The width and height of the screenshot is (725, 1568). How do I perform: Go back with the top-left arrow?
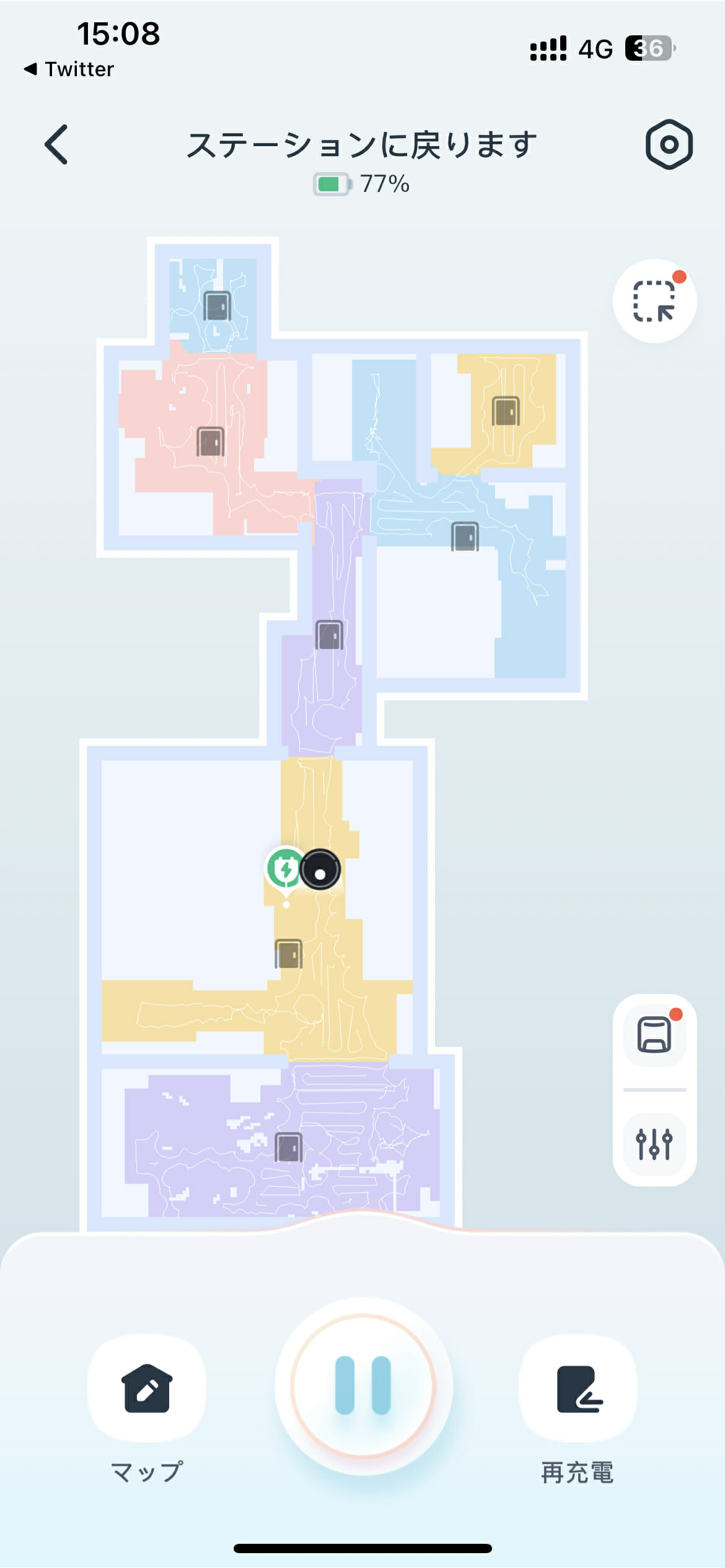click(57, 145)
